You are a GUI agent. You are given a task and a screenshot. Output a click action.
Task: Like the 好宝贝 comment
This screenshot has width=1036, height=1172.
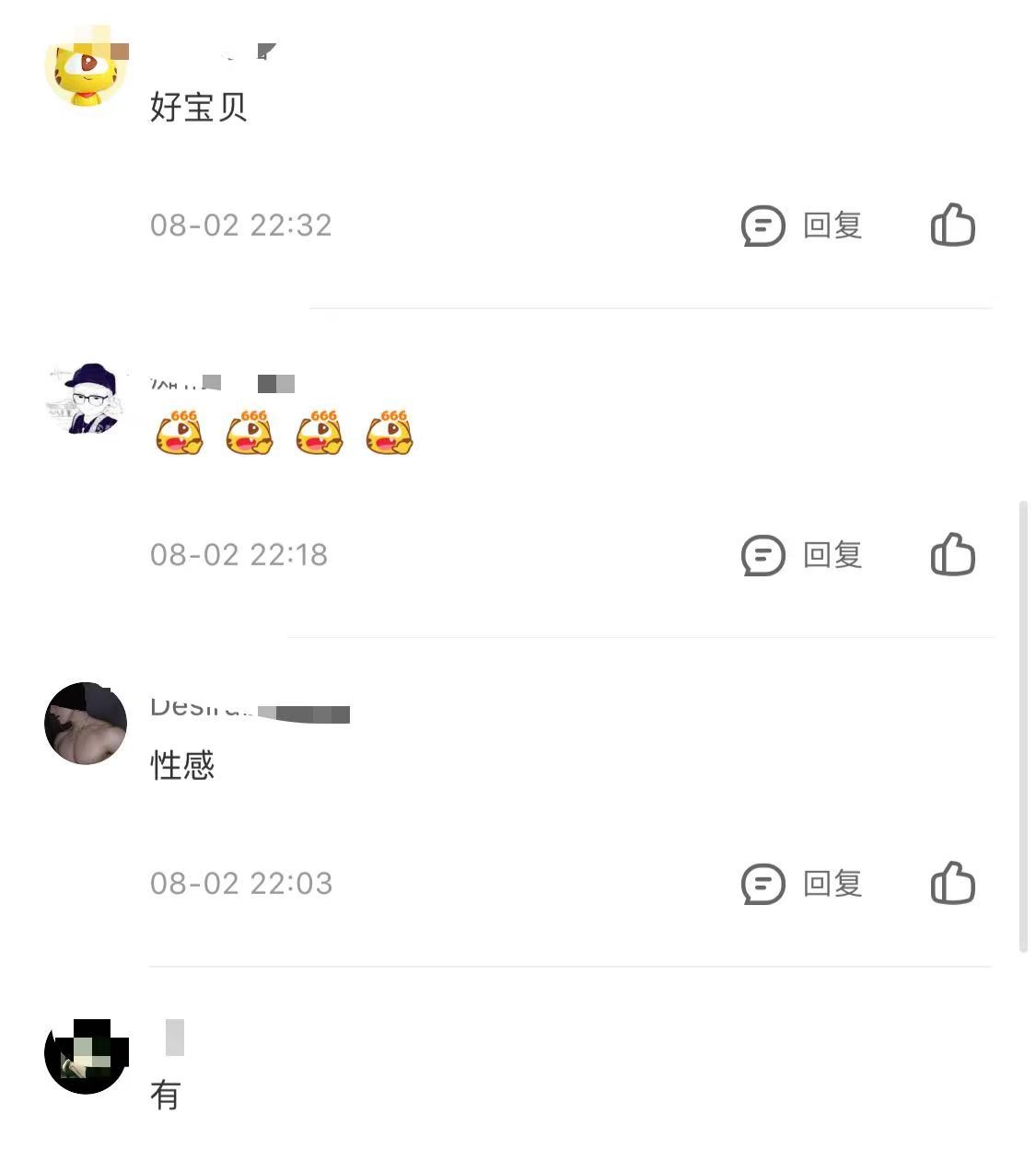coord(952,226)
